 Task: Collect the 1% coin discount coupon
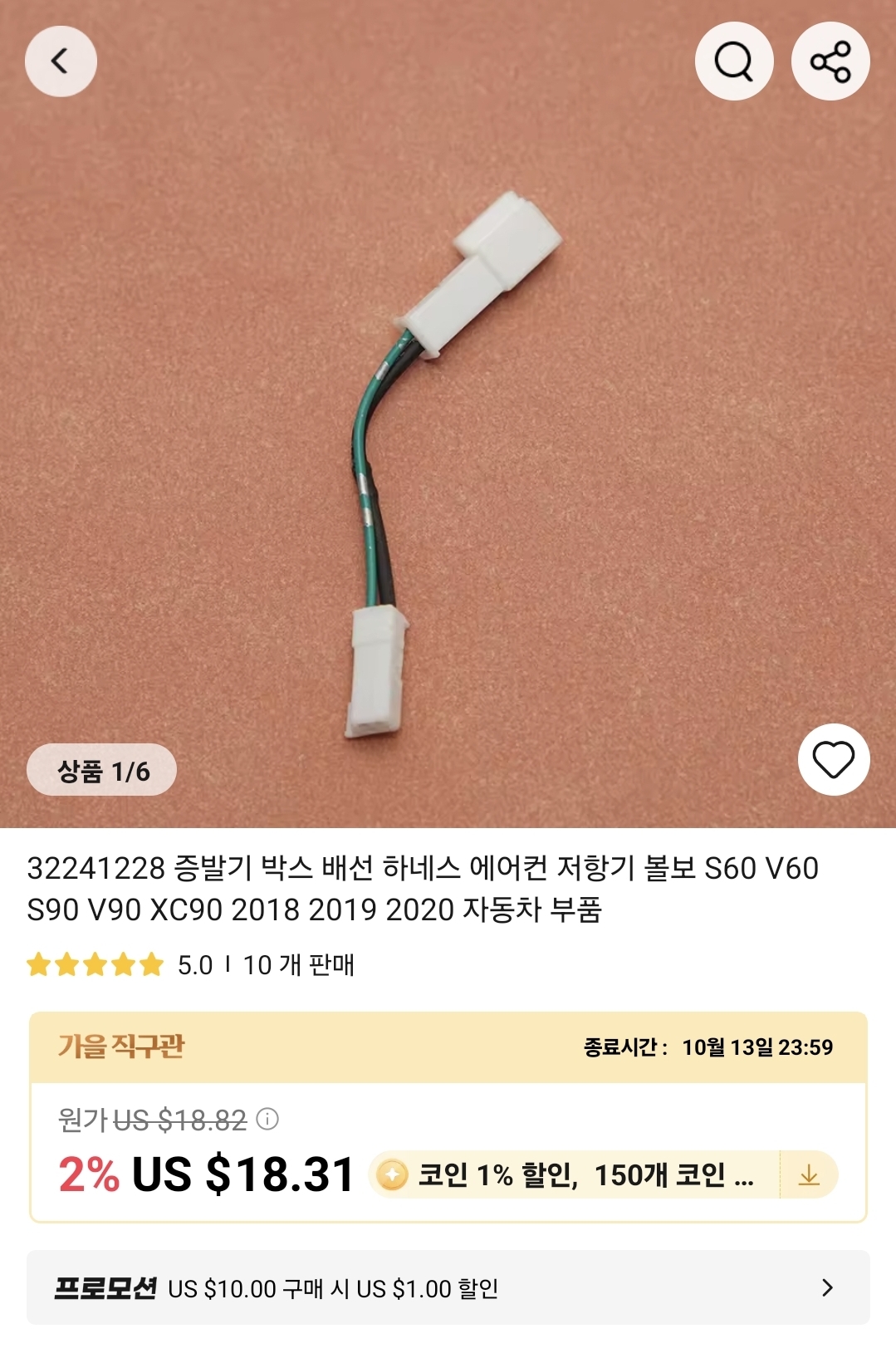pyautogui.click(x=808, y=1174)
